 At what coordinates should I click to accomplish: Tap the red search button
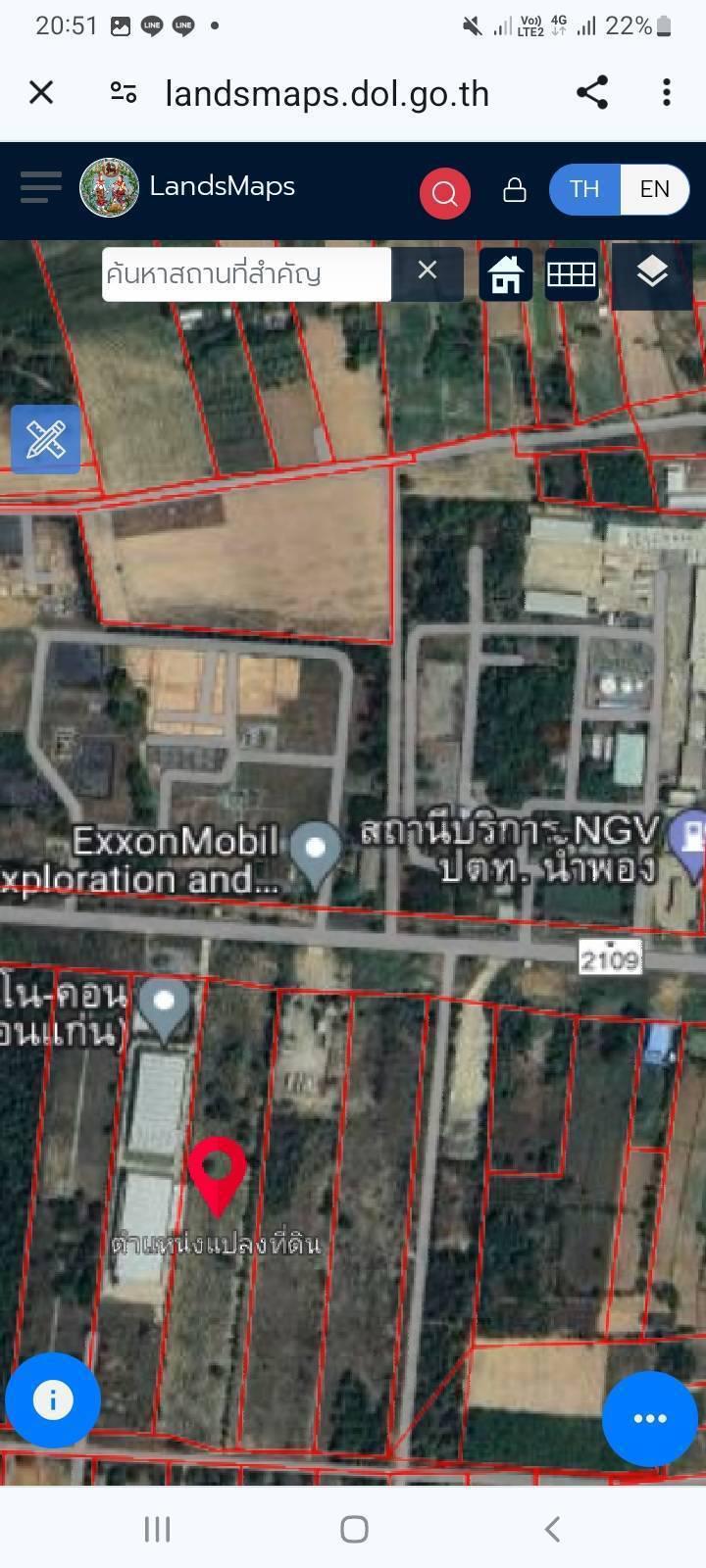coord(445,193)
